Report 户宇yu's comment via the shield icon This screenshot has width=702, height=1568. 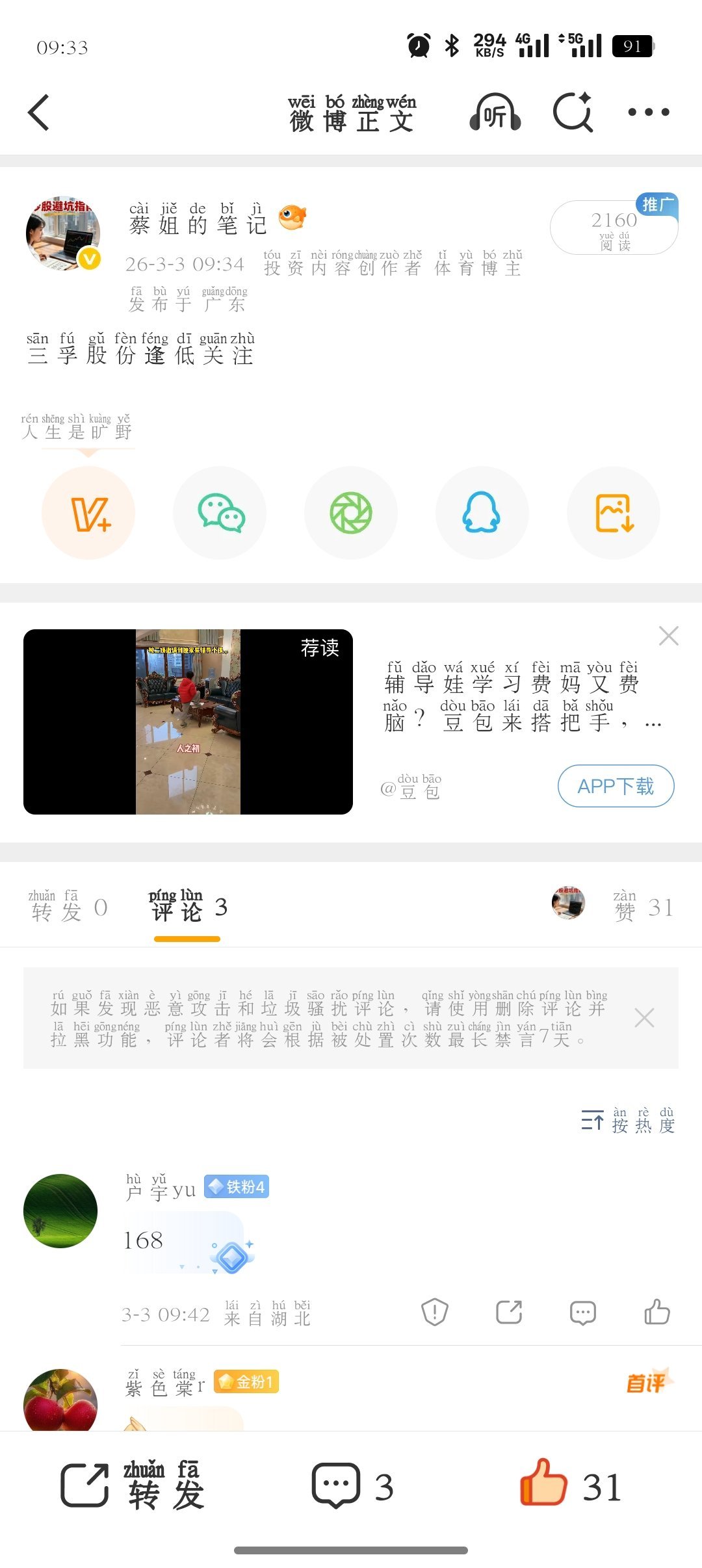433,1312
